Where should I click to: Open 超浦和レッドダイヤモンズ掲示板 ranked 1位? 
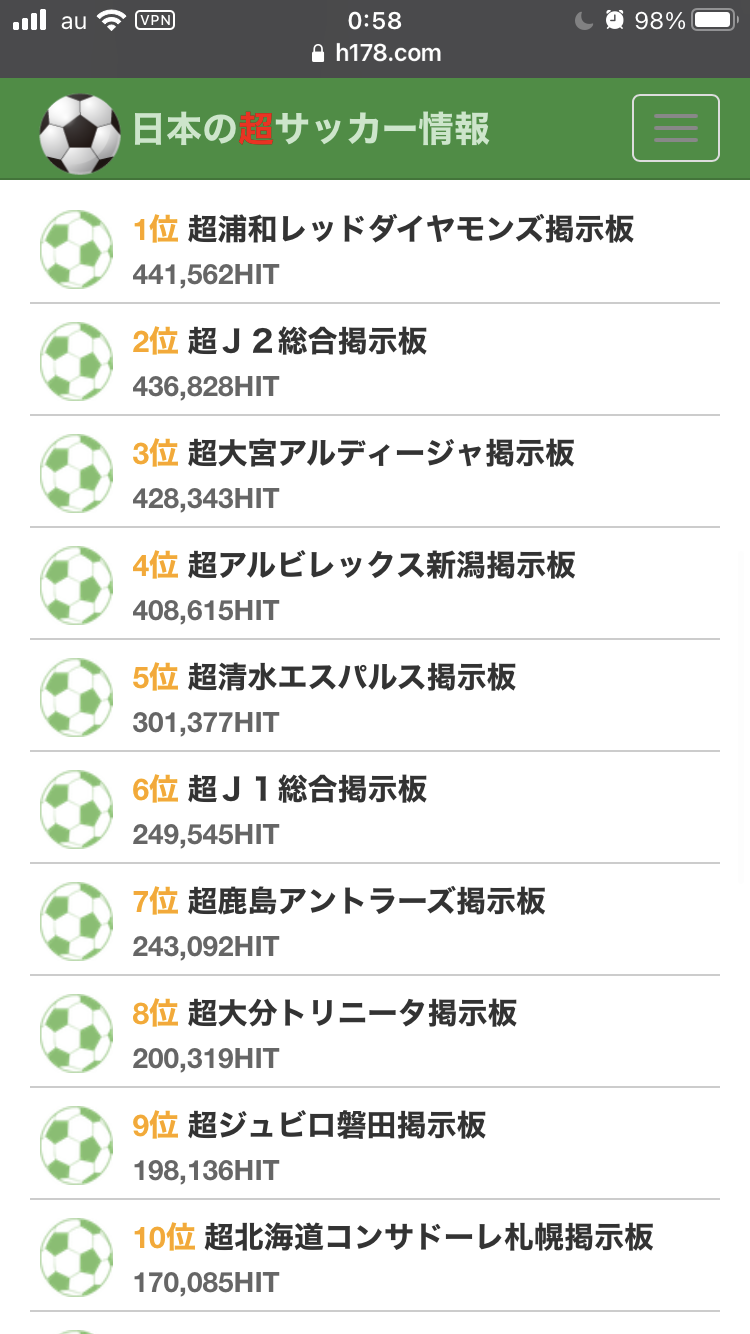point(410,230)
